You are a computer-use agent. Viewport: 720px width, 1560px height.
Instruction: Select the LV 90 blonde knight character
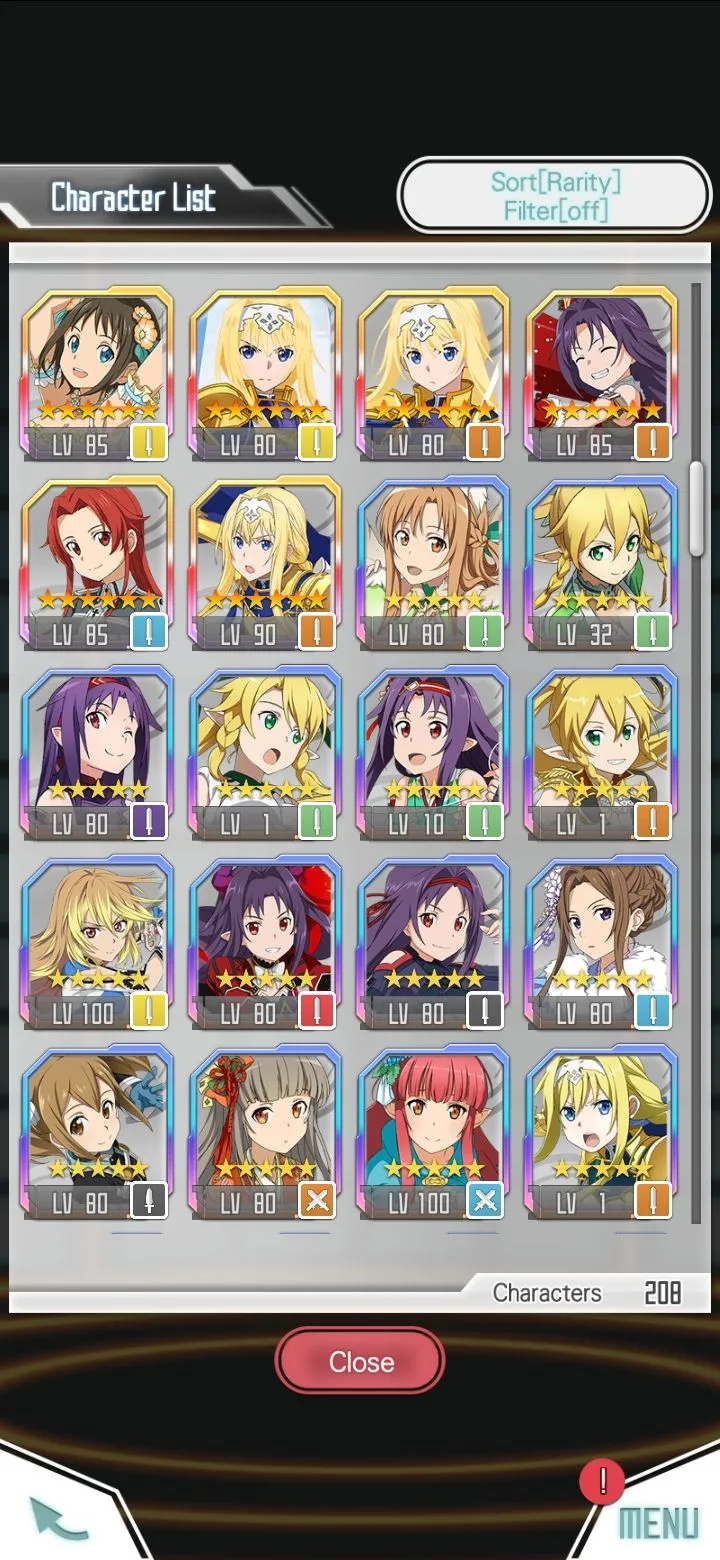tap(265, 563)
